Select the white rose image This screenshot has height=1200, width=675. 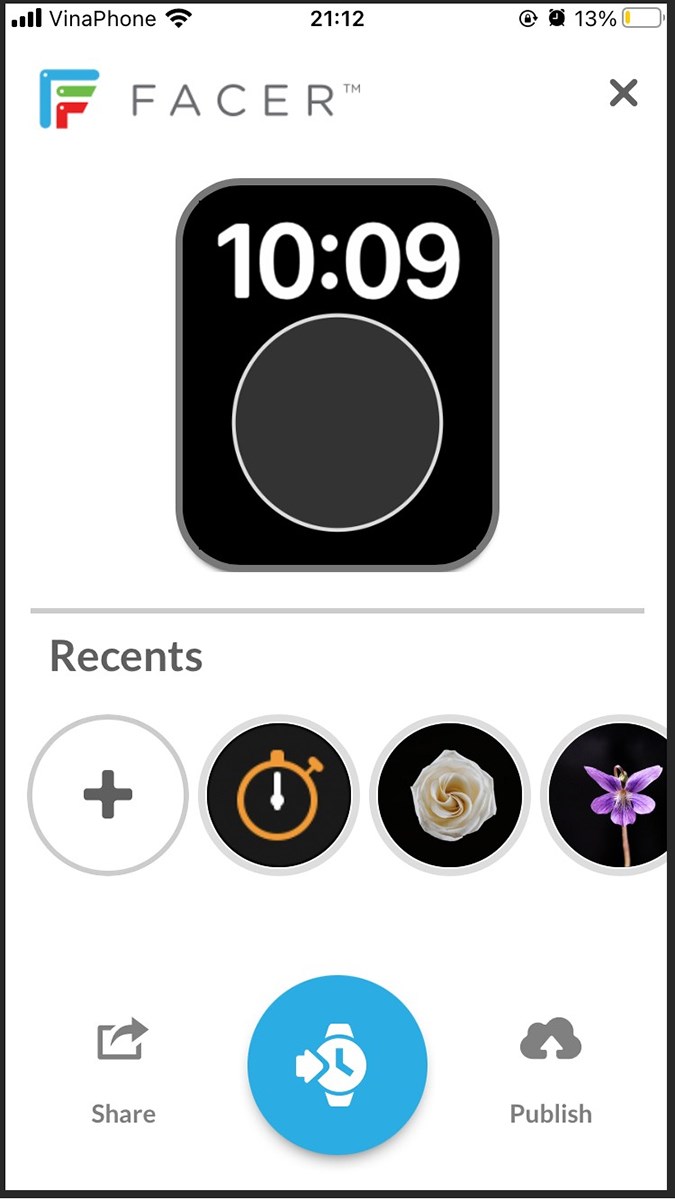(450, 795)
